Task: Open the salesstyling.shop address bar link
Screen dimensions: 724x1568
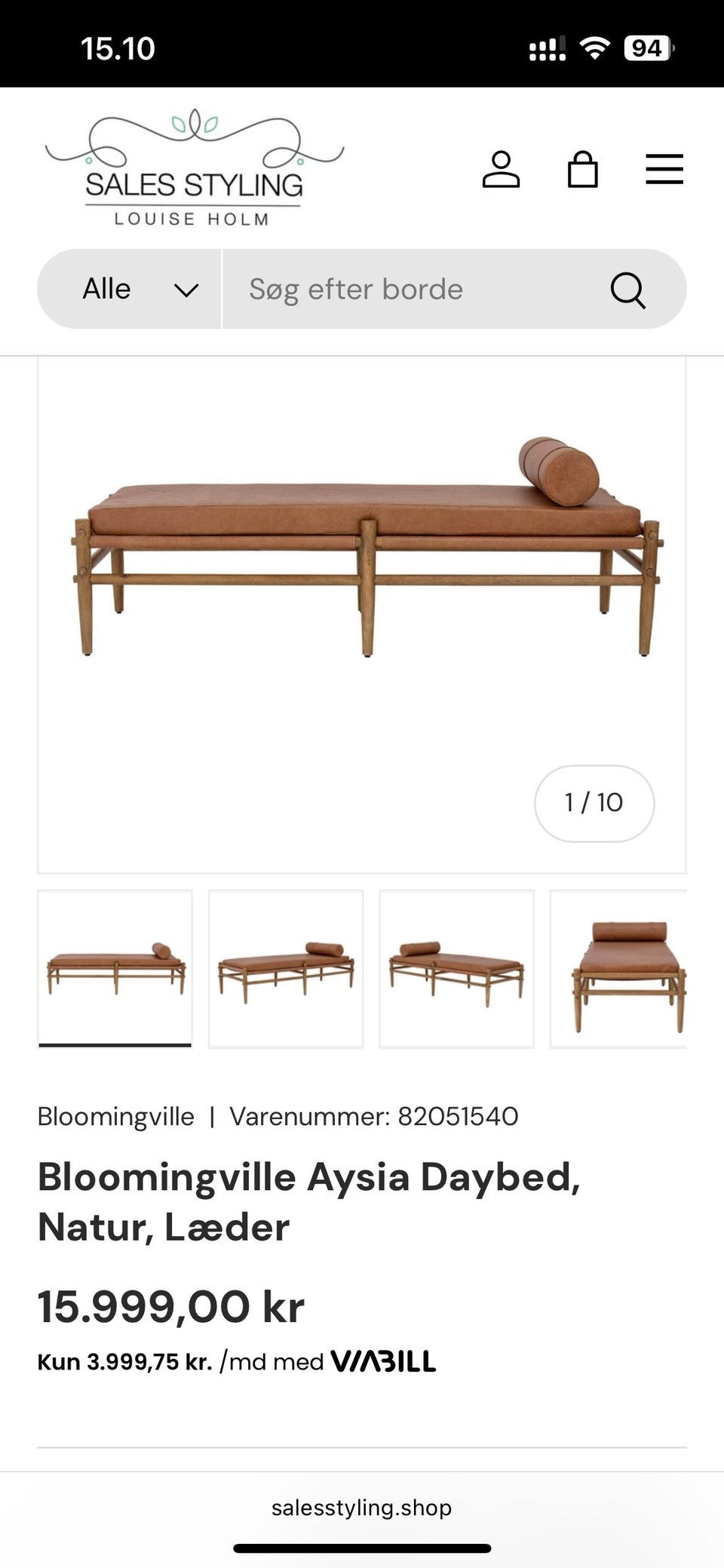Action: coord(362,1508)
